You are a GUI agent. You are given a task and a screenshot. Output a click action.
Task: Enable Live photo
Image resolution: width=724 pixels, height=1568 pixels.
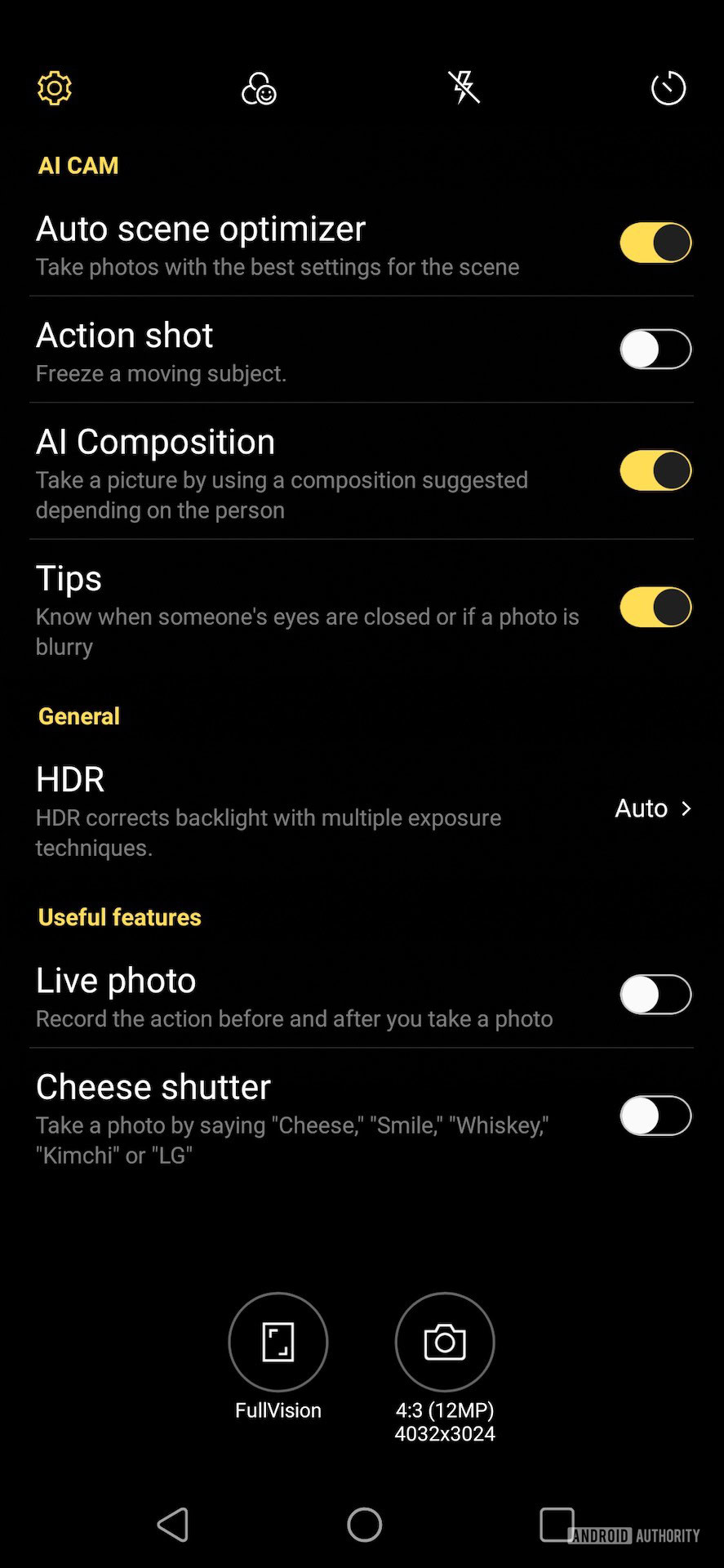655,995
